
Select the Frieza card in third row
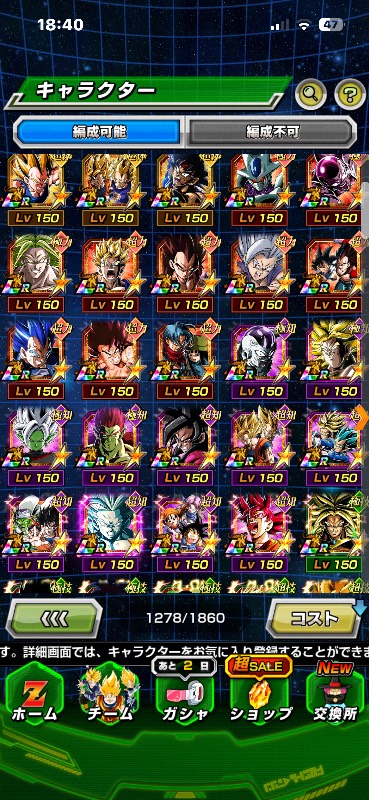(260, 361)
